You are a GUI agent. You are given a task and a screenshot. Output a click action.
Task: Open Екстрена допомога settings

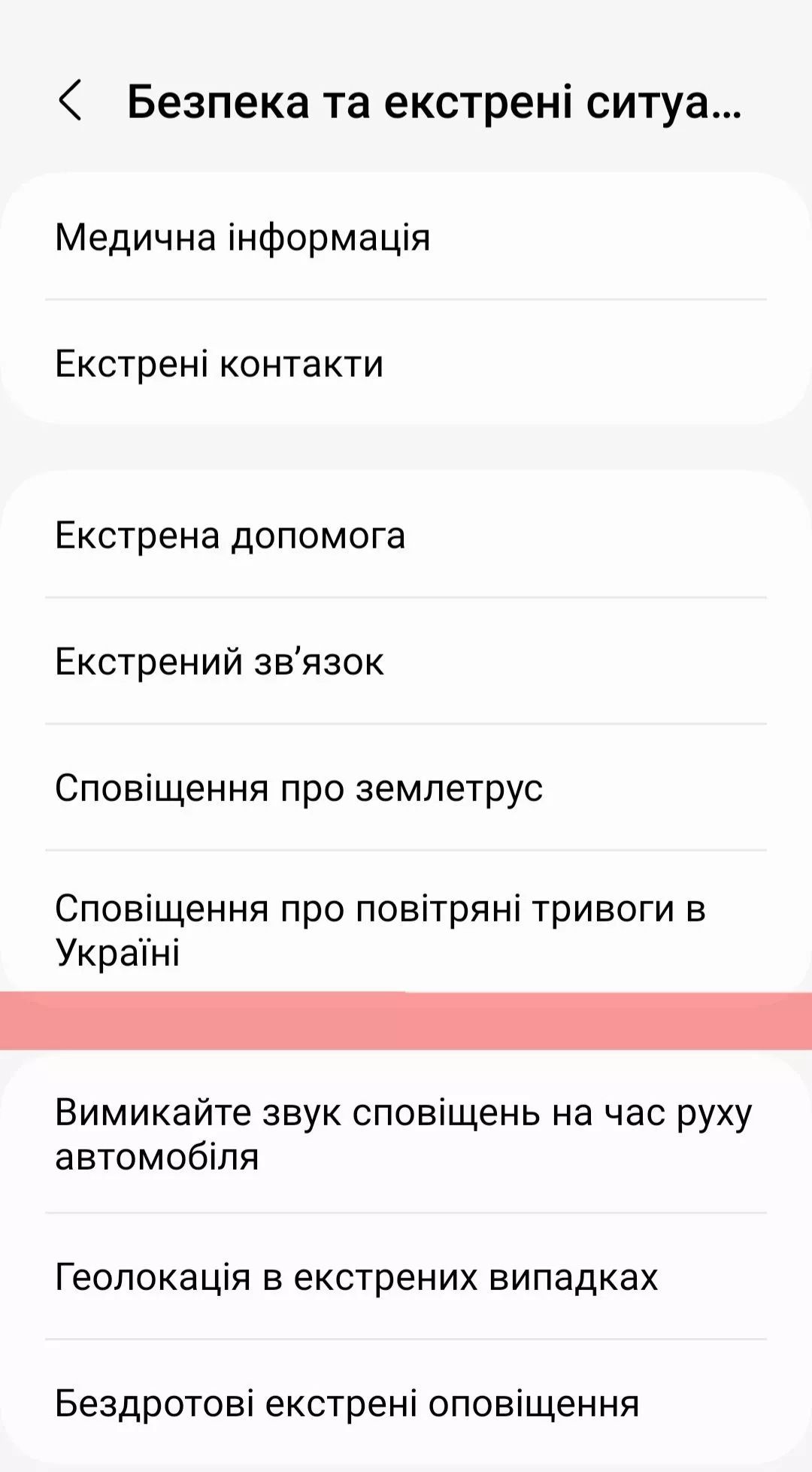(x=406, y=536)
